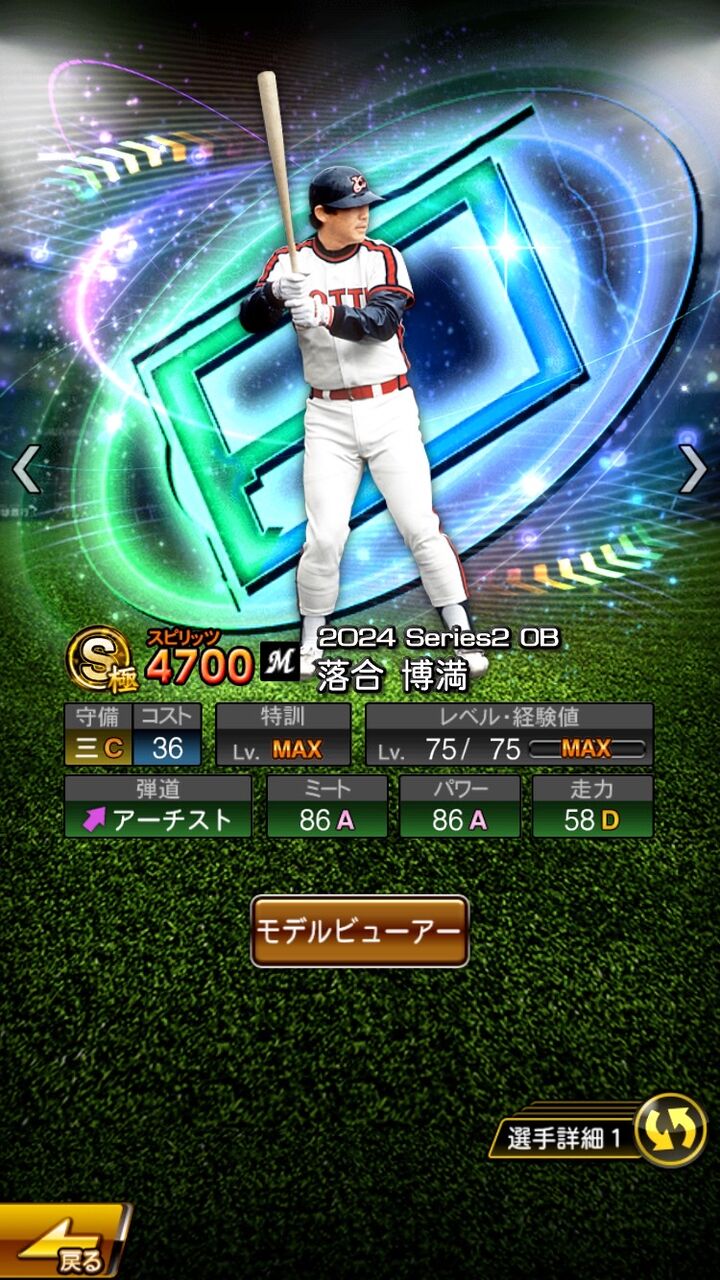Show the previous player card
The width and height of the screenshot is (720, 1280).
[26, 469]
